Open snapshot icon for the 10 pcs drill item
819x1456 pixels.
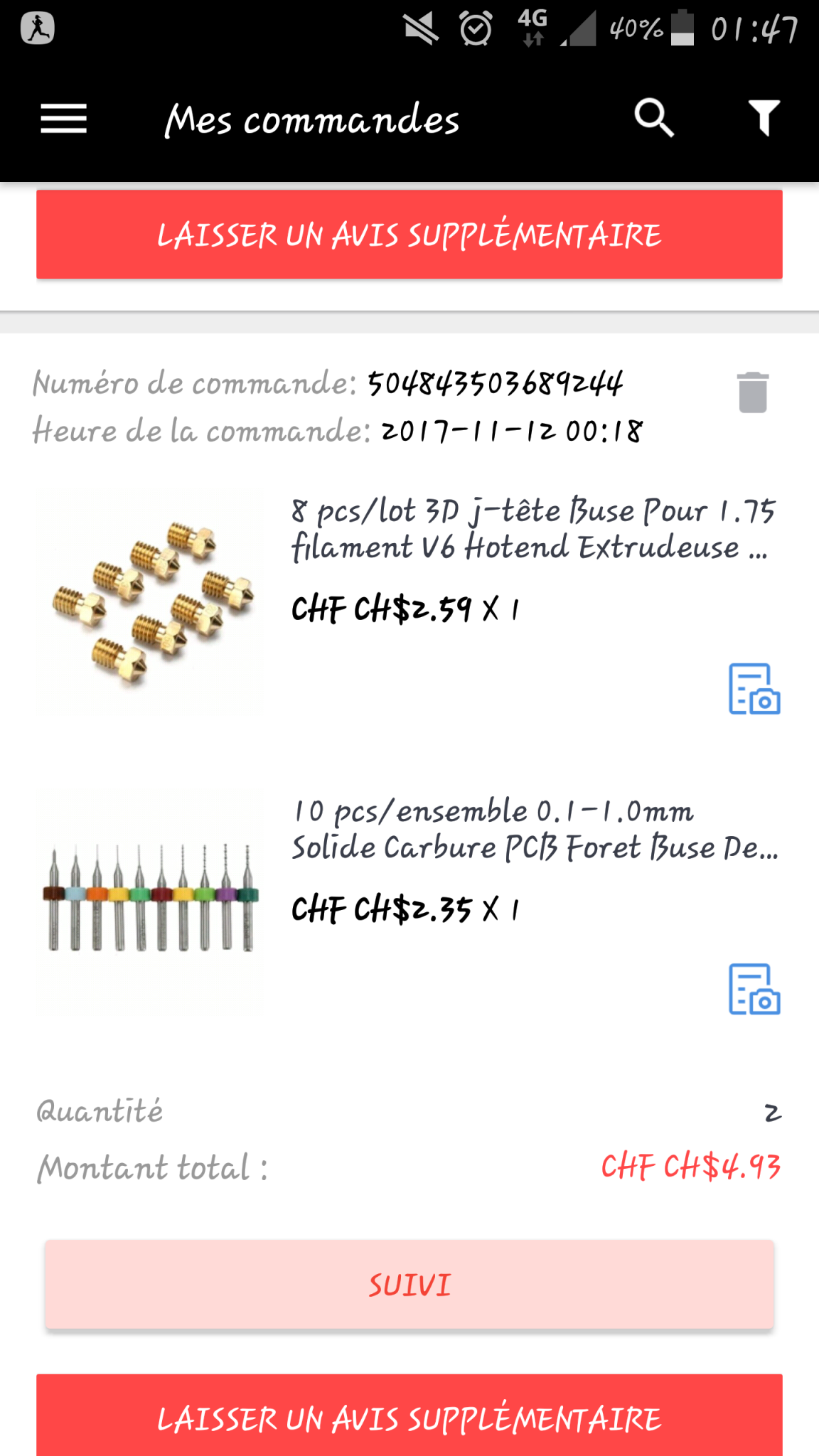click(x=754, y=989)
